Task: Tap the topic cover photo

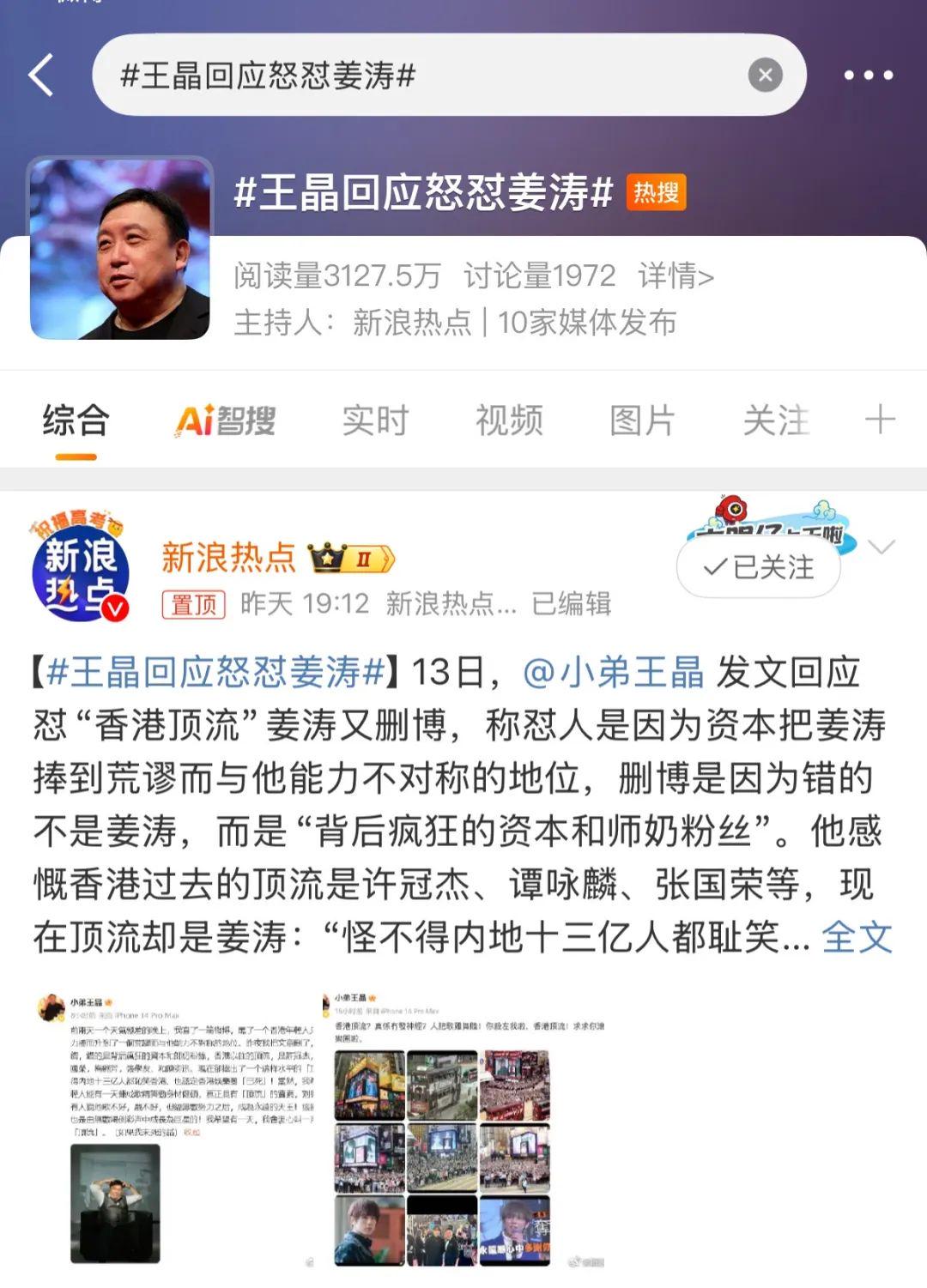Action: pos(120,249)
